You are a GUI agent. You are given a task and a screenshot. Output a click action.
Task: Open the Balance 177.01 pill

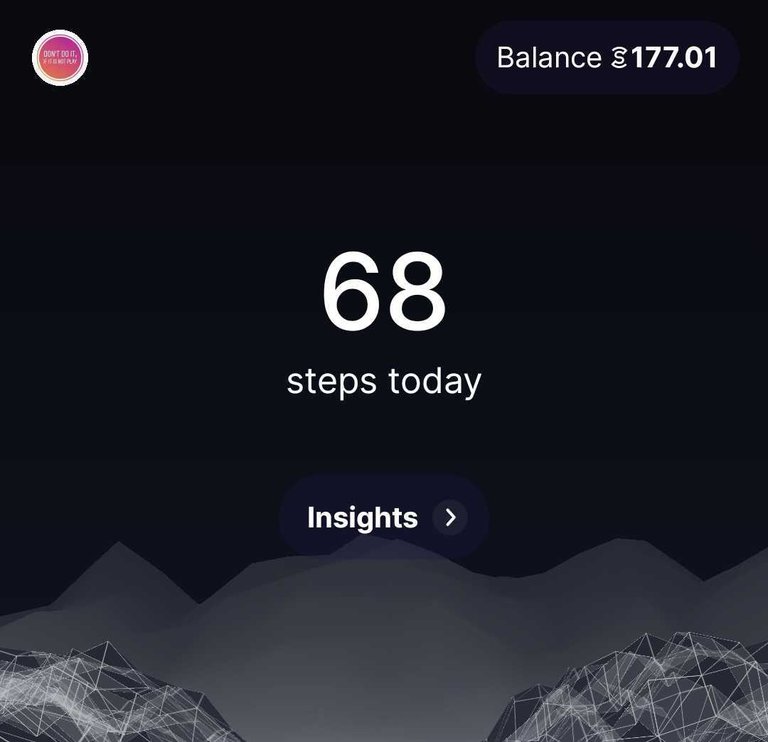pyautogui.click(x=607, y=57)
